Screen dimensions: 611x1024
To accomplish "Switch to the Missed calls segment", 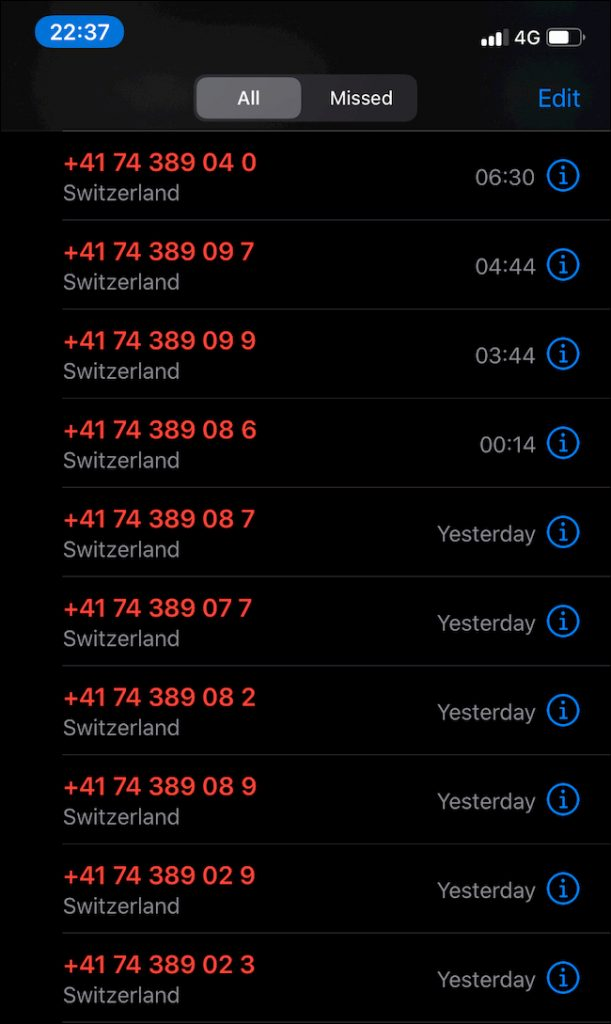I will [361, 98].
